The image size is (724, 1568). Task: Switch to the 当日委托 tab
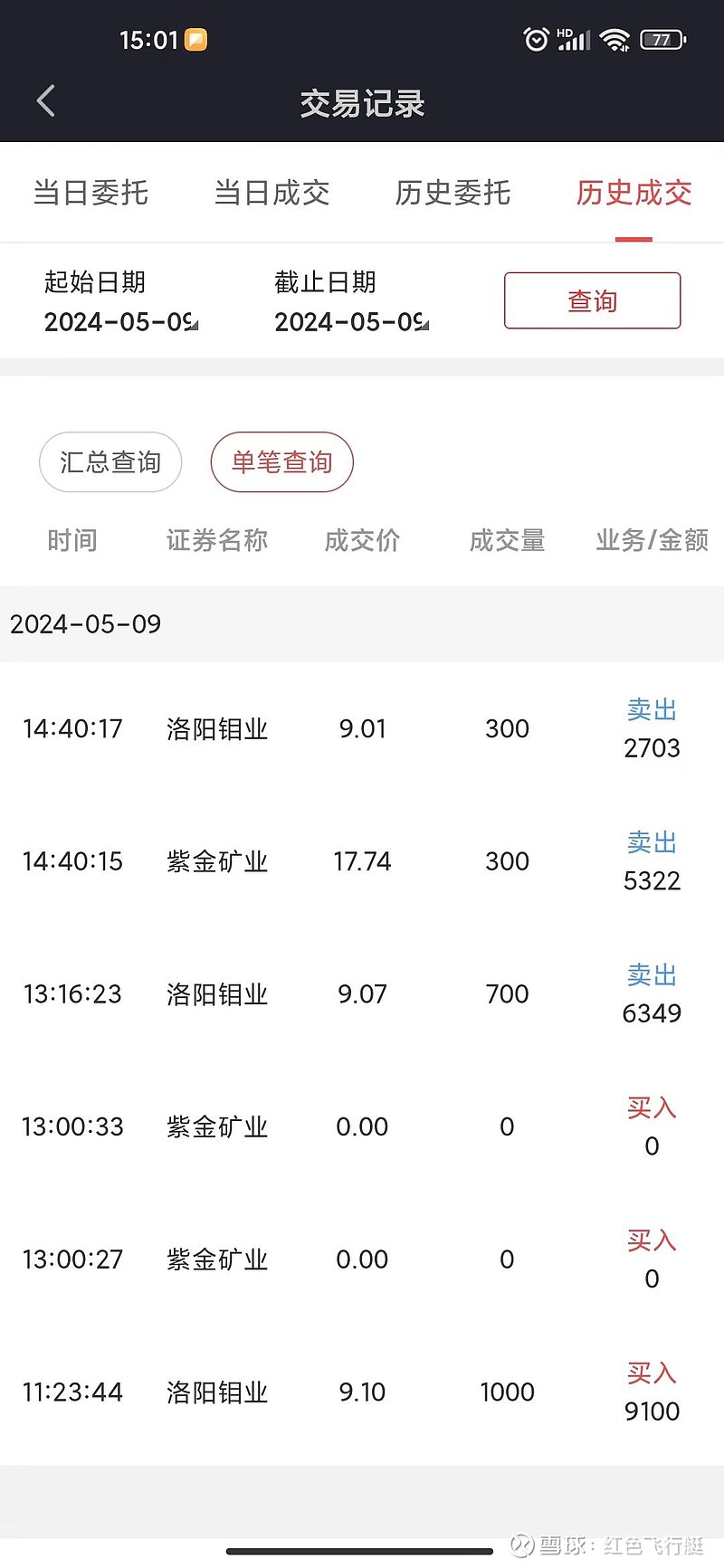coord(90,193)
